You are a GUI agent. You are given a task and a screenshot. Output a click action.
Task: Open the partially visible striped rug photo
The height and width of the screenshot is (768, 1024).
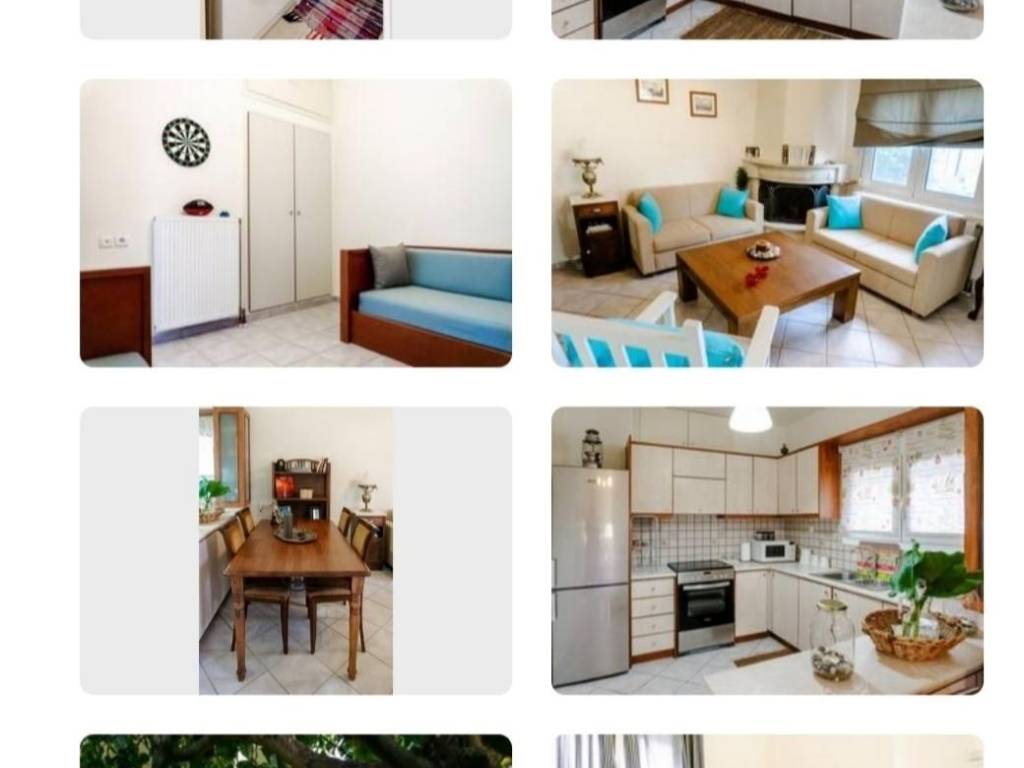click(296, 18)
